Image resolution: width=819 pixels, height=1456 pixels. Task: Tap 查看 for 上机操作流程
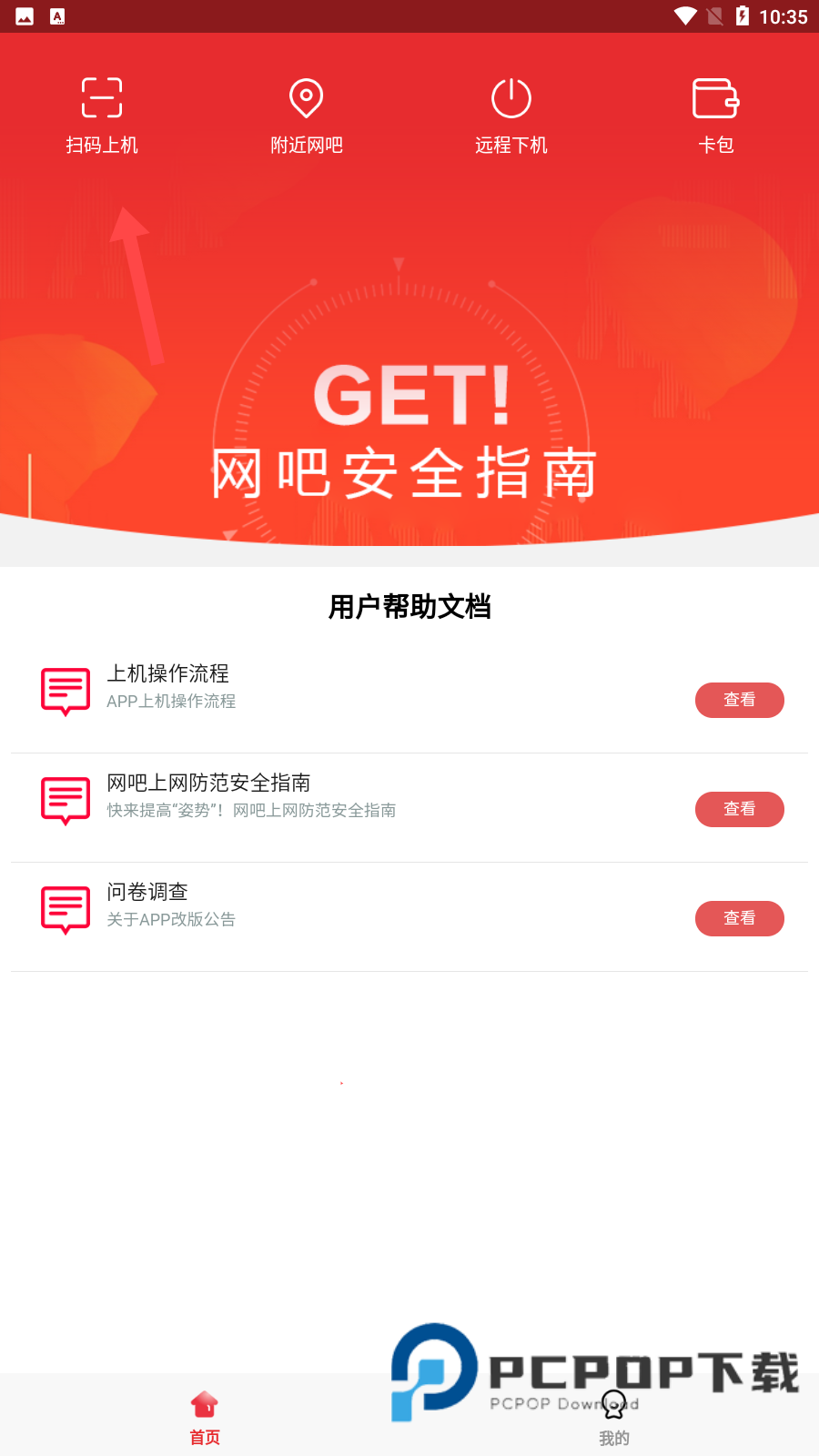pyautogui.click(x=739, y=700)
